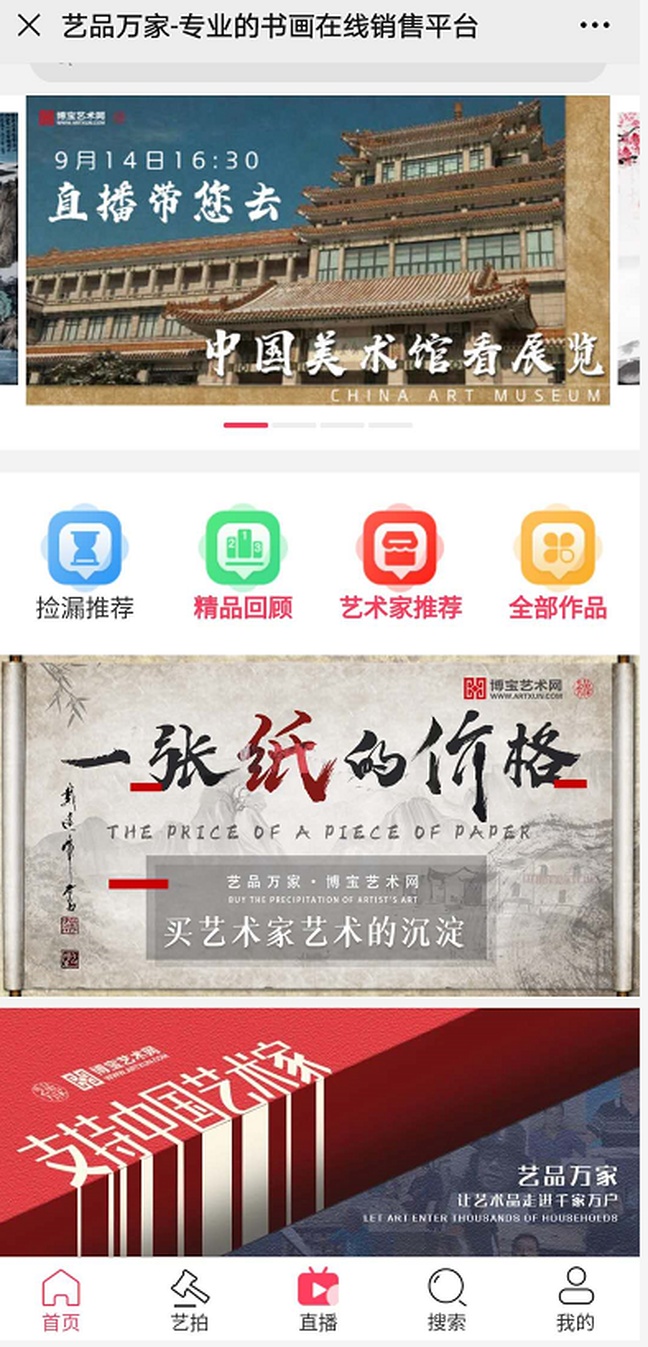
Task: Open the 支持中国艺术家 red banner
Action: [x=320, y=1130]
